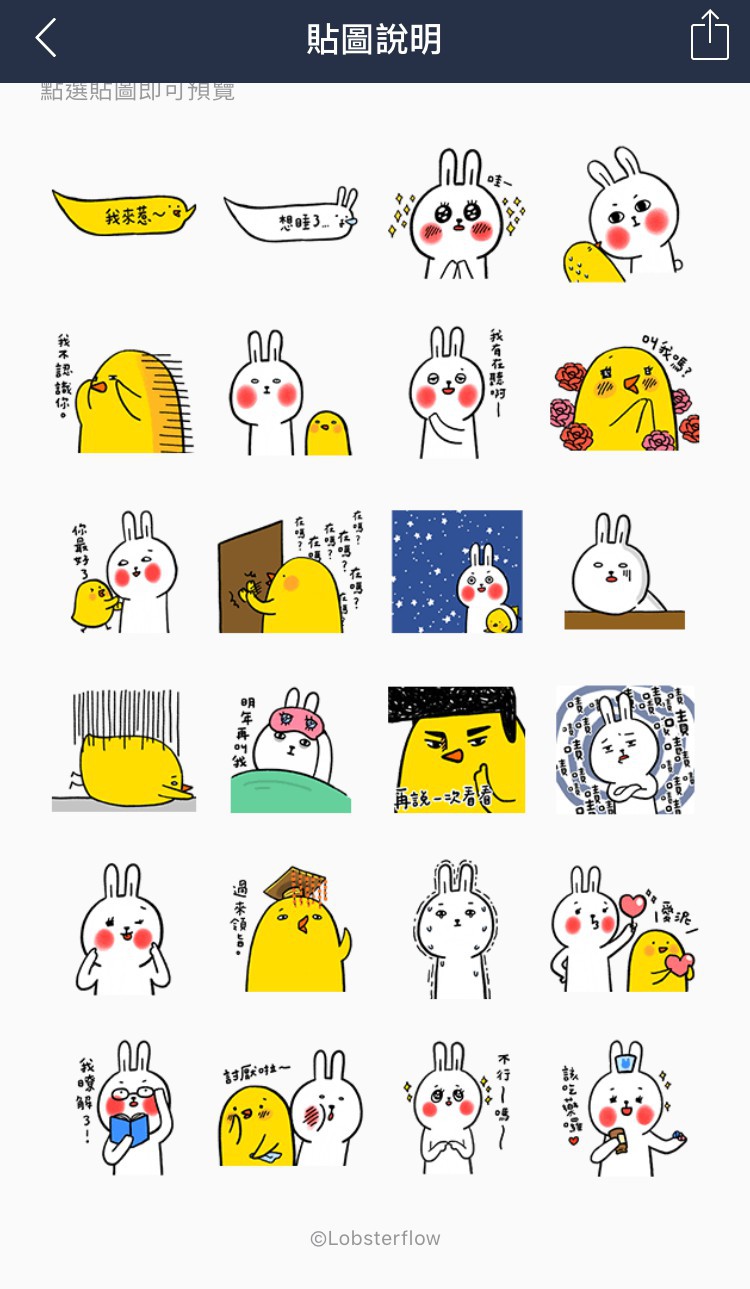Preview the 我瞭解了 rabbit reading sticker
The width and height of the screenshot is (750, 1289).
click(124, 1108)
